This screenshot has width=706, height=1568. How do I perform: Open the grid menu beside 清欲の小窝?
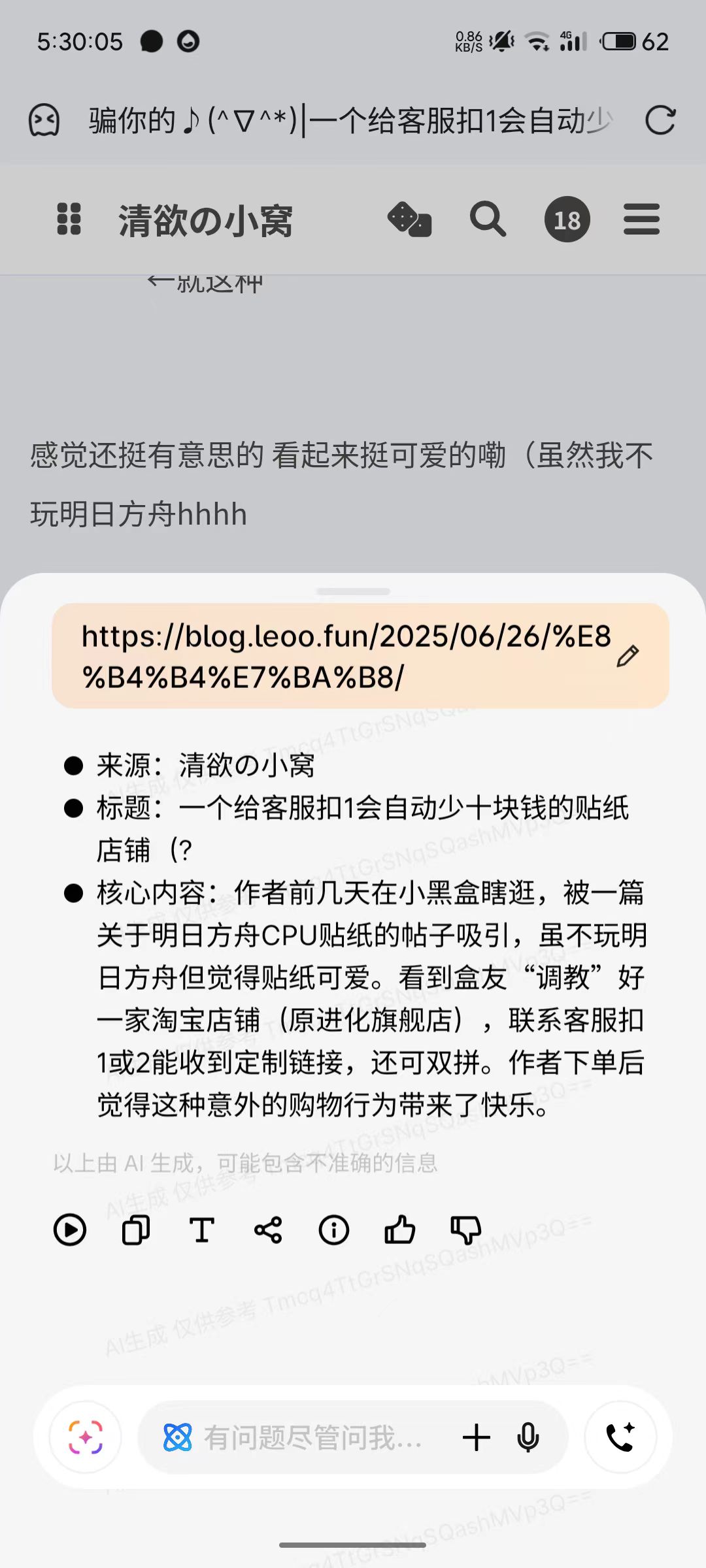[69, 219]
